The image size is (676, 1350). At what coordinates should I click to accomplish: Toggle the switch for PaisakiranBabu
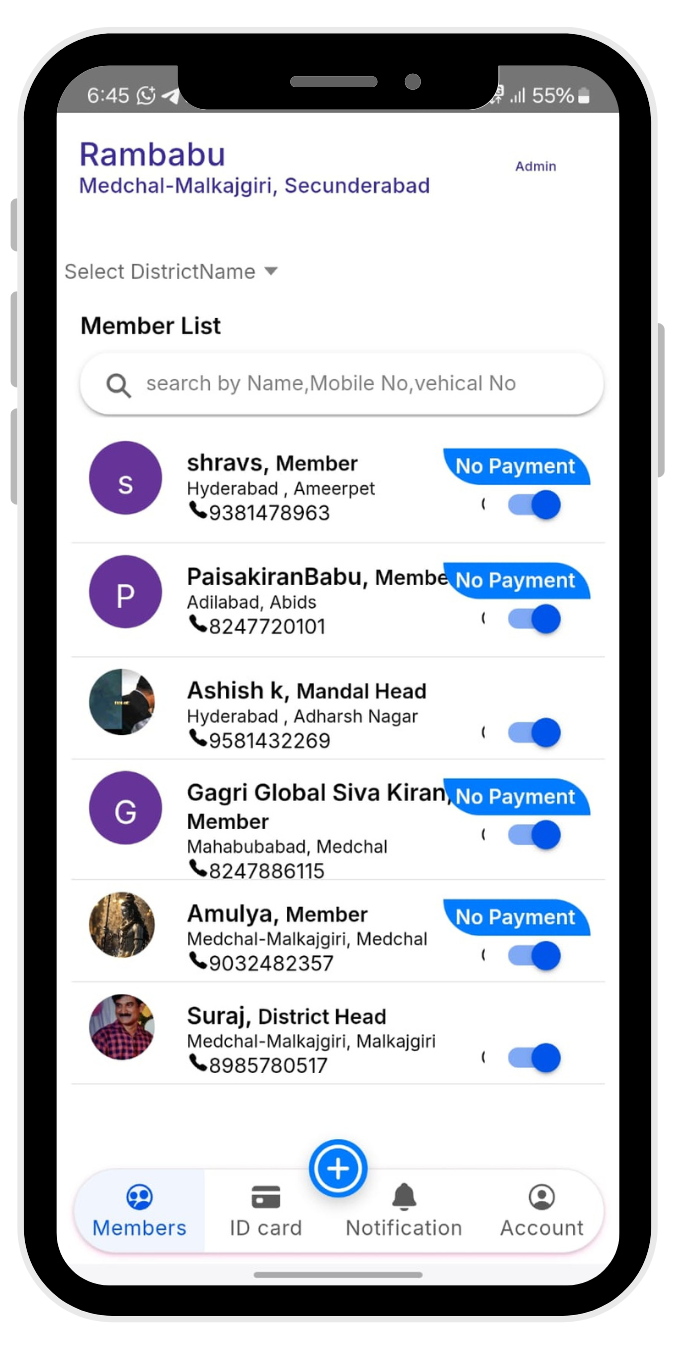(534, 619)
